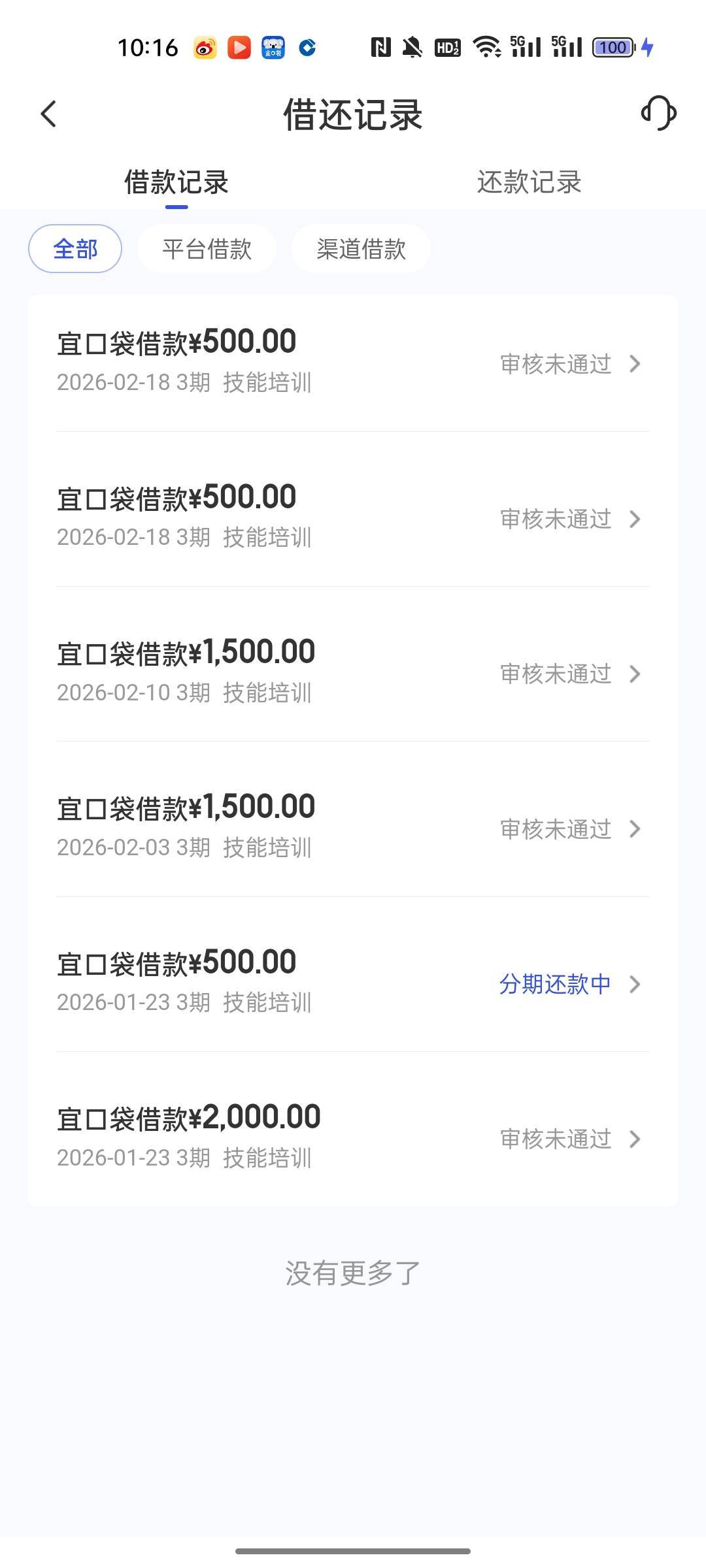Show only 渠道借款 records

point(361,249)
